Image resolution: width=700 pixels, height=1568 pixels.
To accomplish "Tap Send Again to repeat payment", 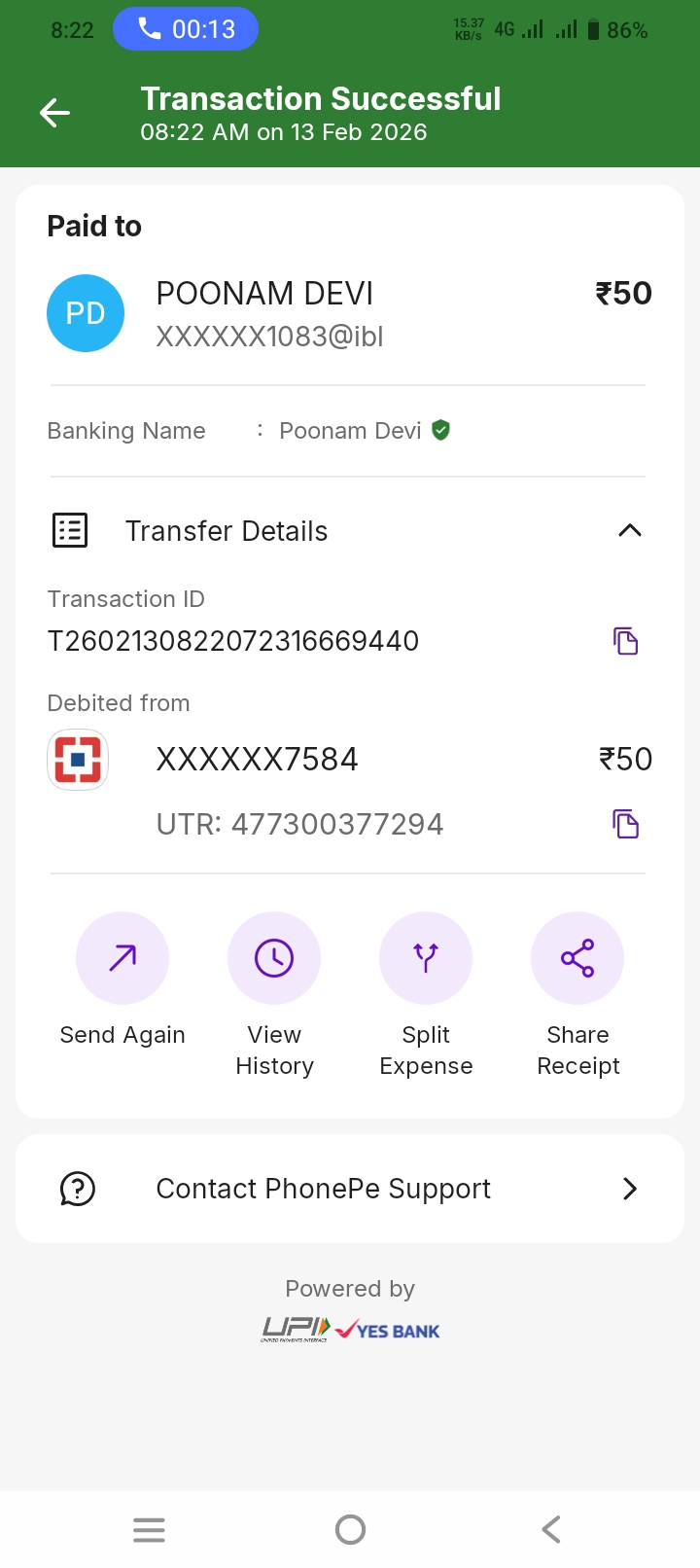I will 122,959.
